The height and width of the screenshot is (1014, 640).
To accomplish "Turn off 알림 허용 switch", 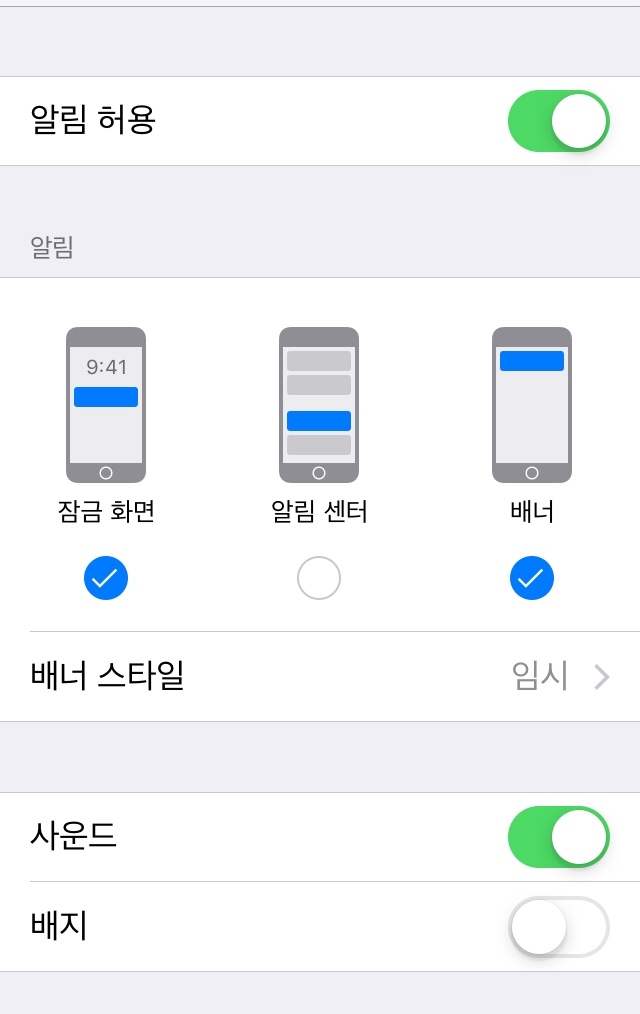I will coord(558,121).
